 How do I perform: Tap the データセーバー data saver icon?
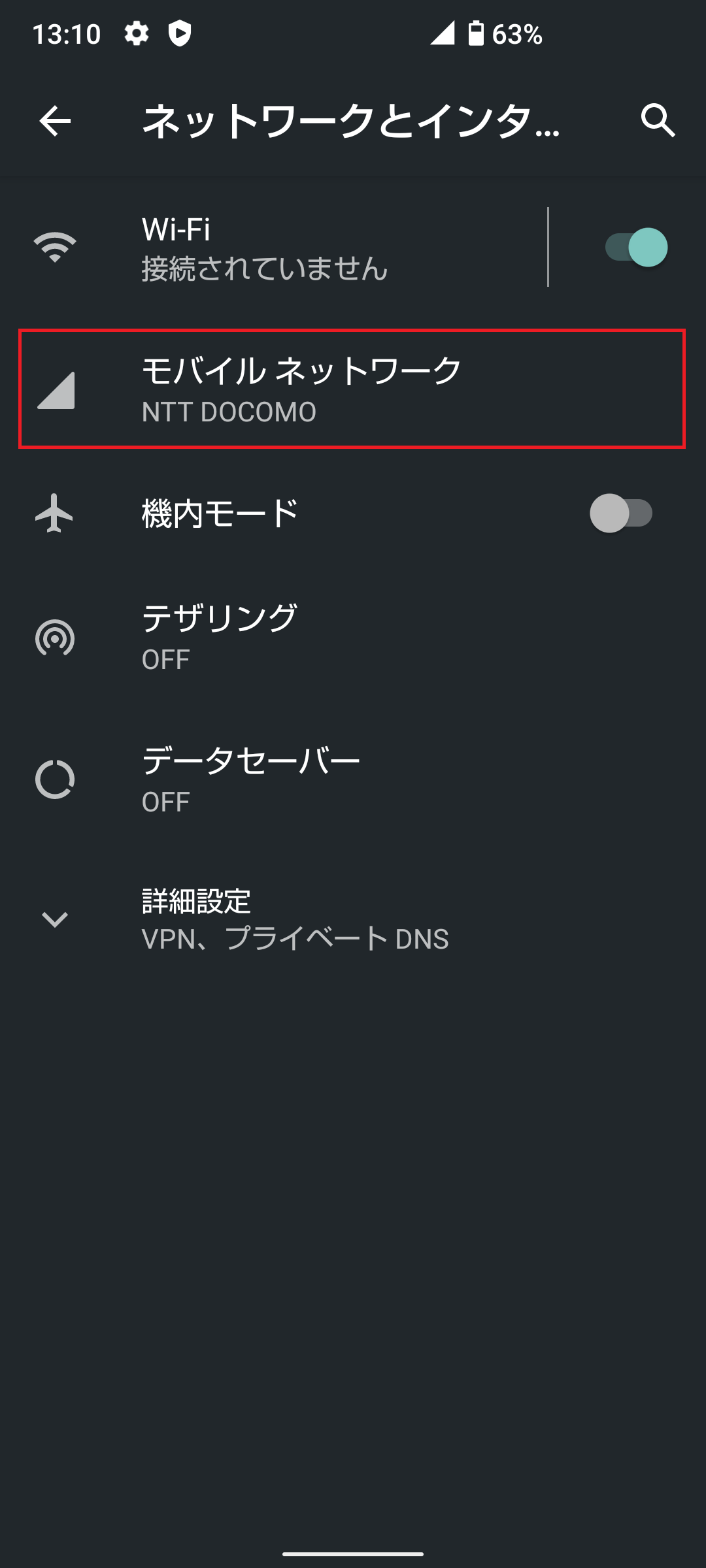click(56, 779)
